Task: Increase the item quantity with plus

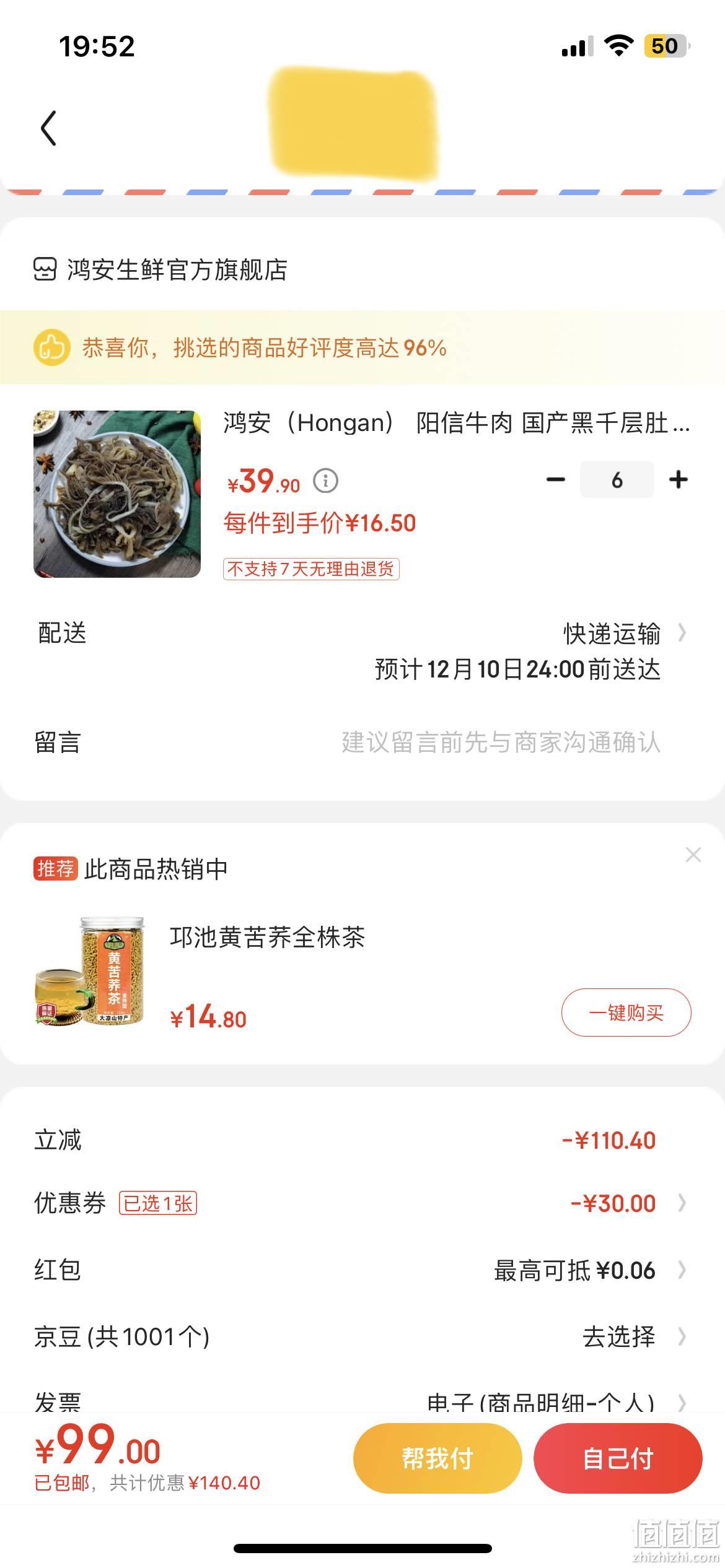Action: pos(679,479)
